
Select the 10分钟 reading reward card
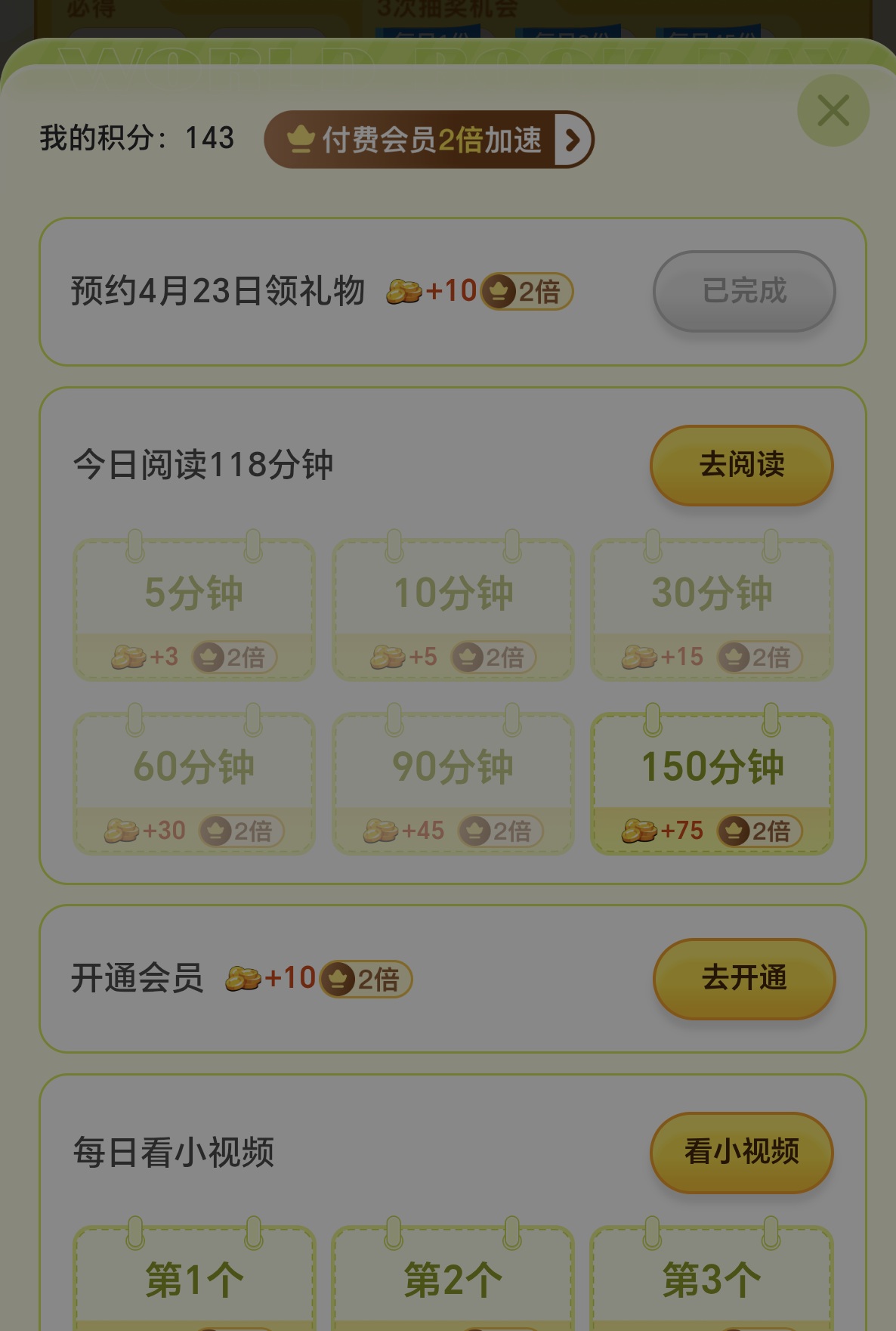453,609
